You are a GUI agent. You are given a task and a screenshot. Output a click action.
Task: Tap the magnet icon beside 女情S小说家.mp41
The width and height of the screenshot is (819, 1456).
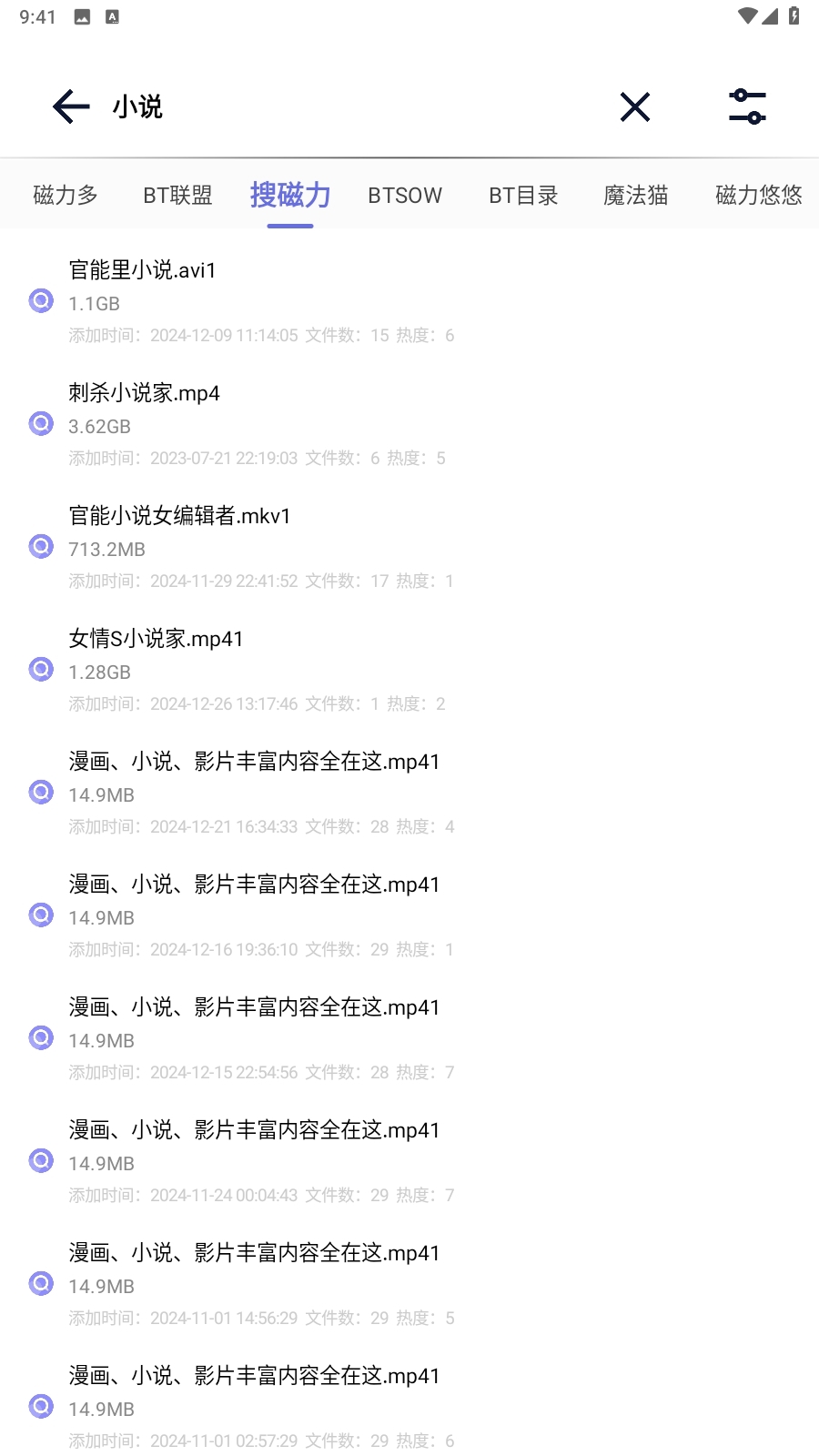pyautogui.click(x=40, y=669)
